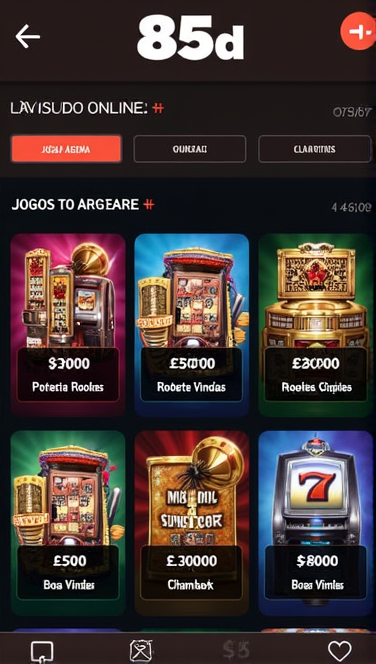Open the Roeles Cinples game card
This screenshot has width=376, height=664.
point(316,325)
